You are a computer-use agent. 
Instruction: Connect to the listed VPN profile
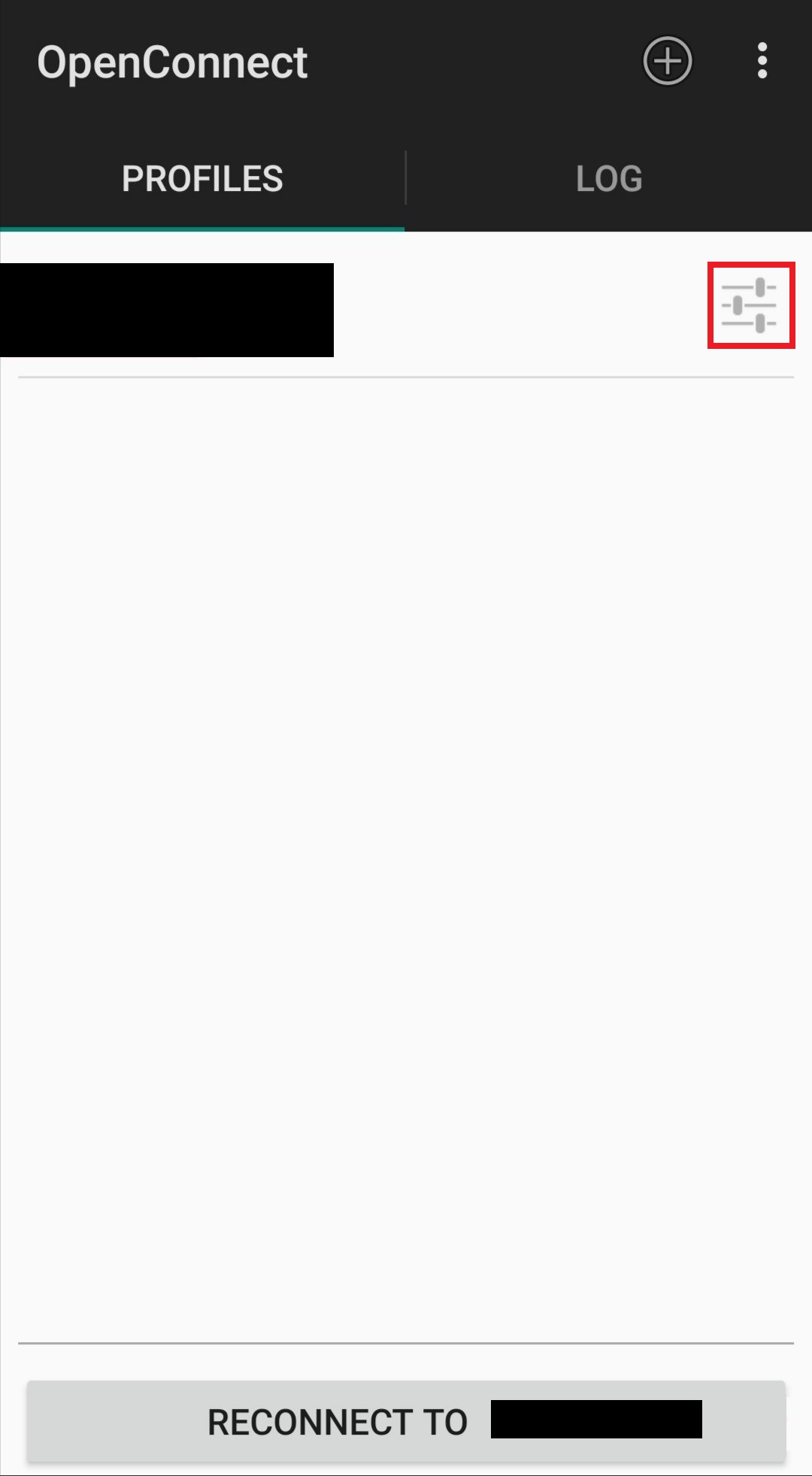[167, 310]
